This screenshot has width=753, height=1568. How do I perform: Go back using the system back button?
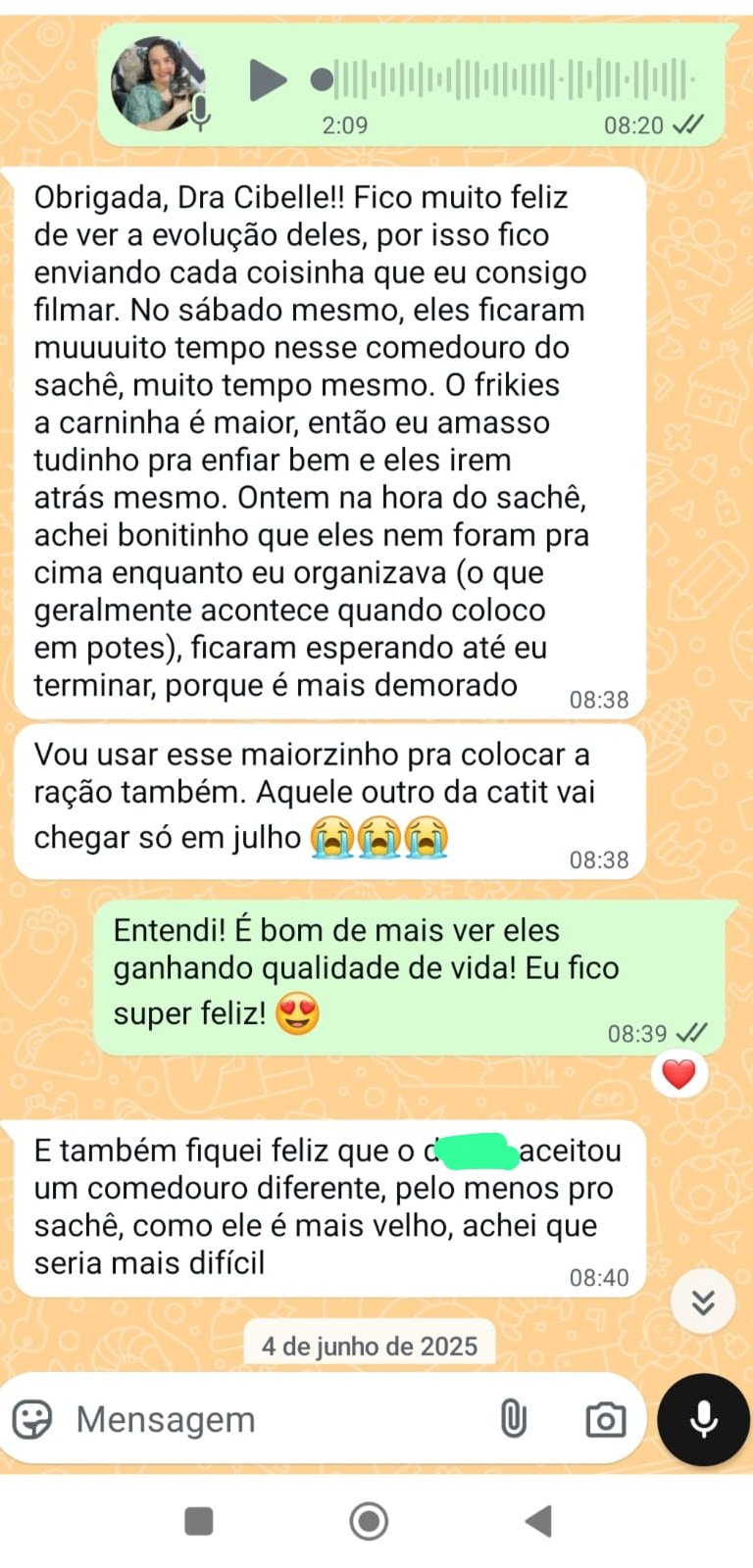[538, 1521]
